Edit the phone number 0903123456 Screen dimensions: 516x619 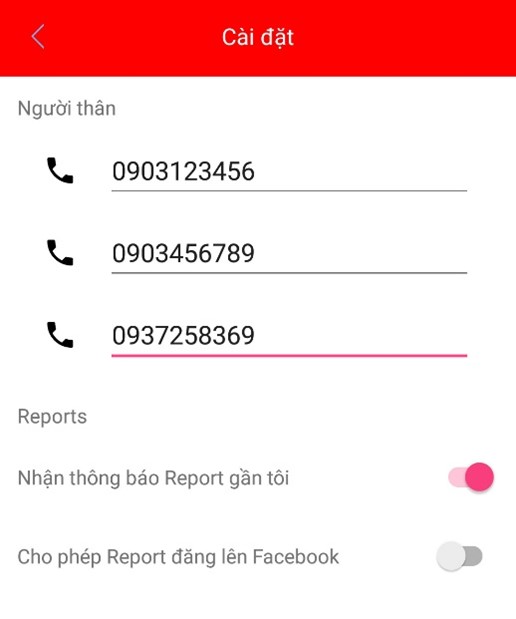coord(289,172)
